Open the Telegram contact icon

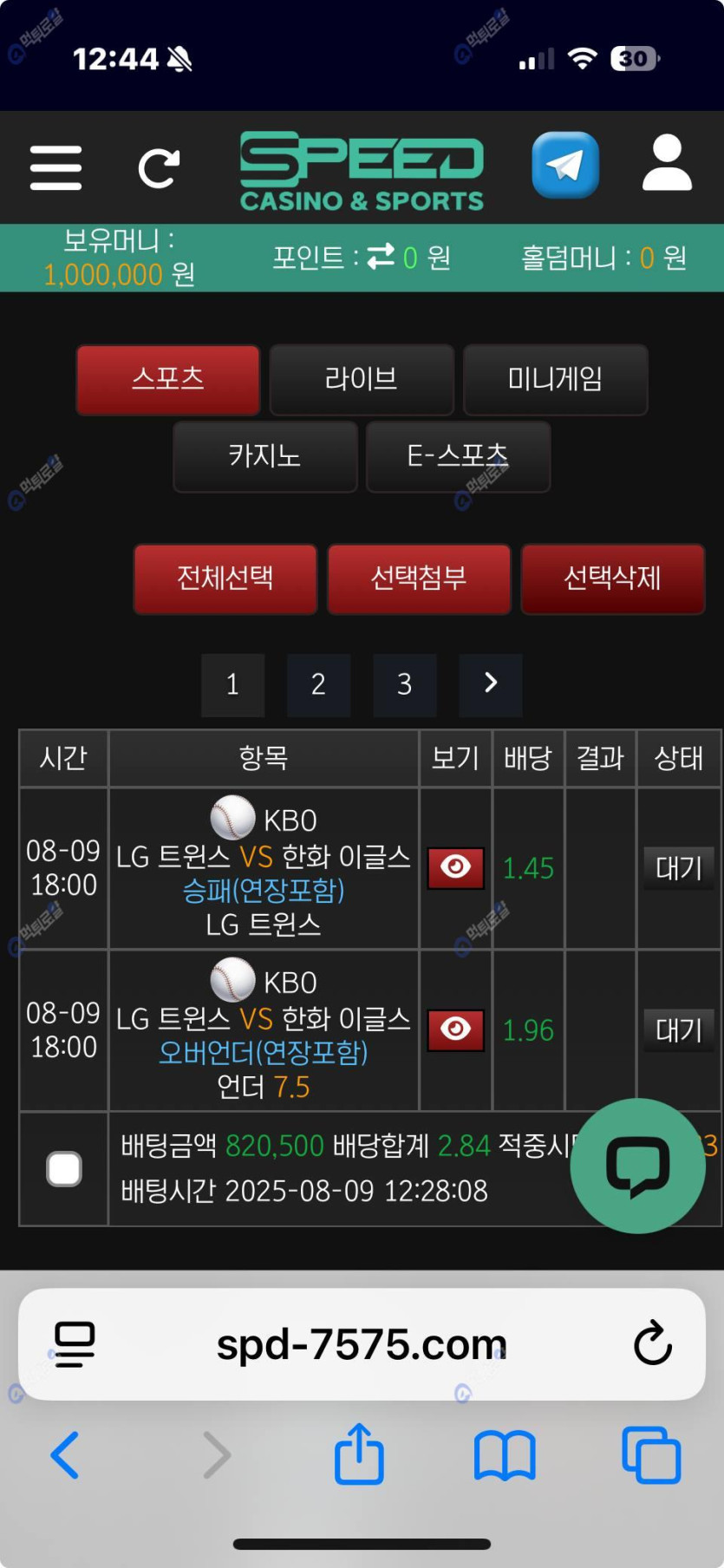pos(565,165)
